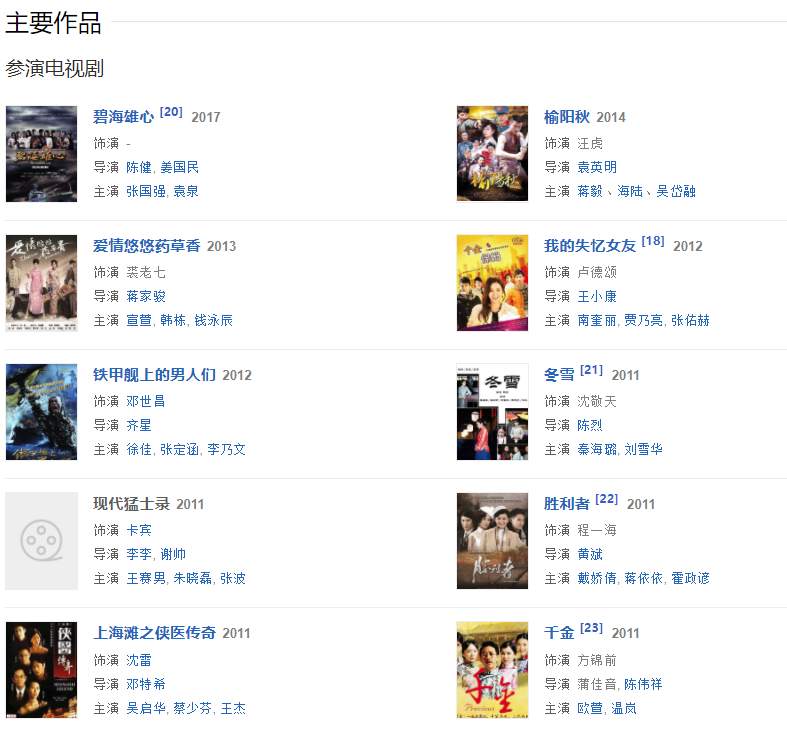Screen dimensions: 787x731
Task: Open the 冬雪 title link
Action: tap(559, 375)
